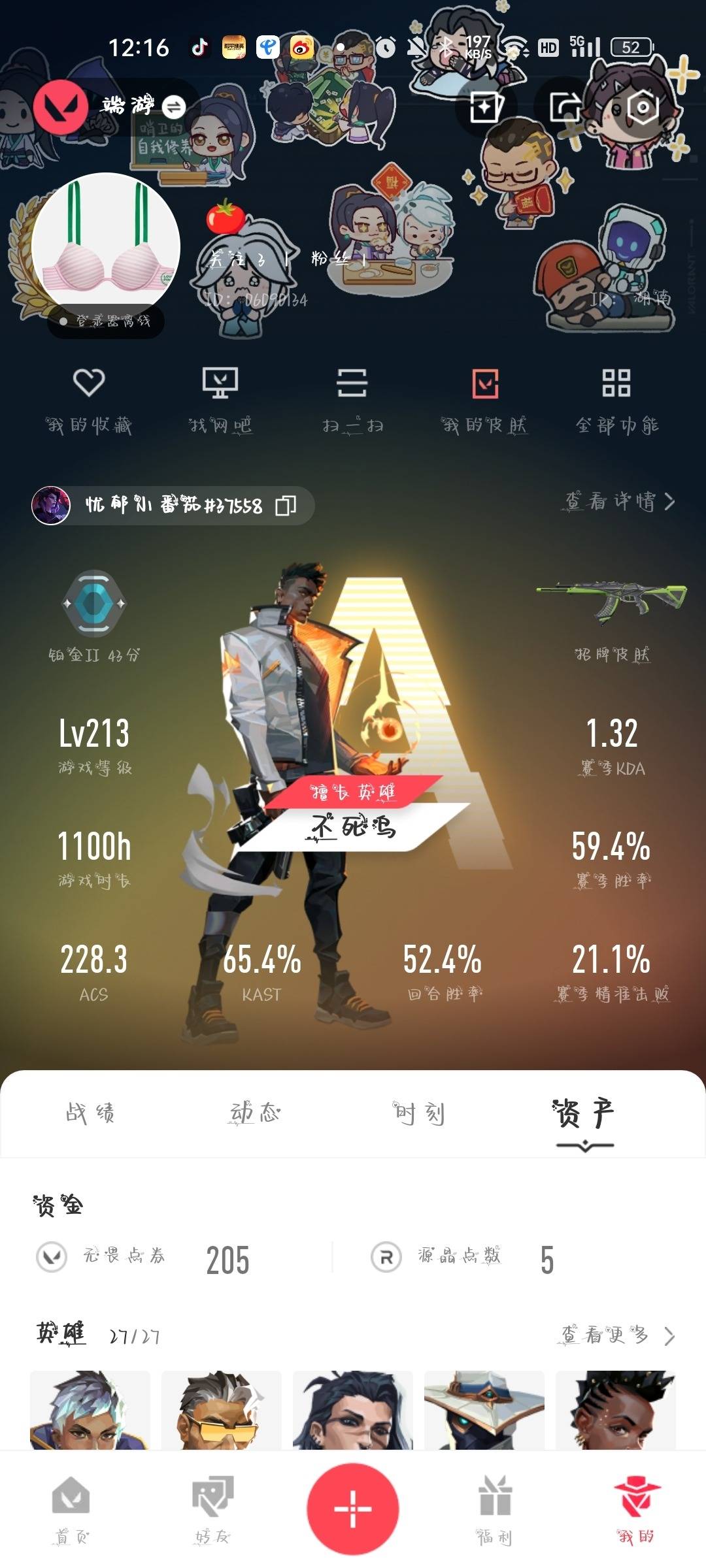Open 我的收藏 favorites
The height and width of the screenshot is (1568, 706).
pos(89,399)
